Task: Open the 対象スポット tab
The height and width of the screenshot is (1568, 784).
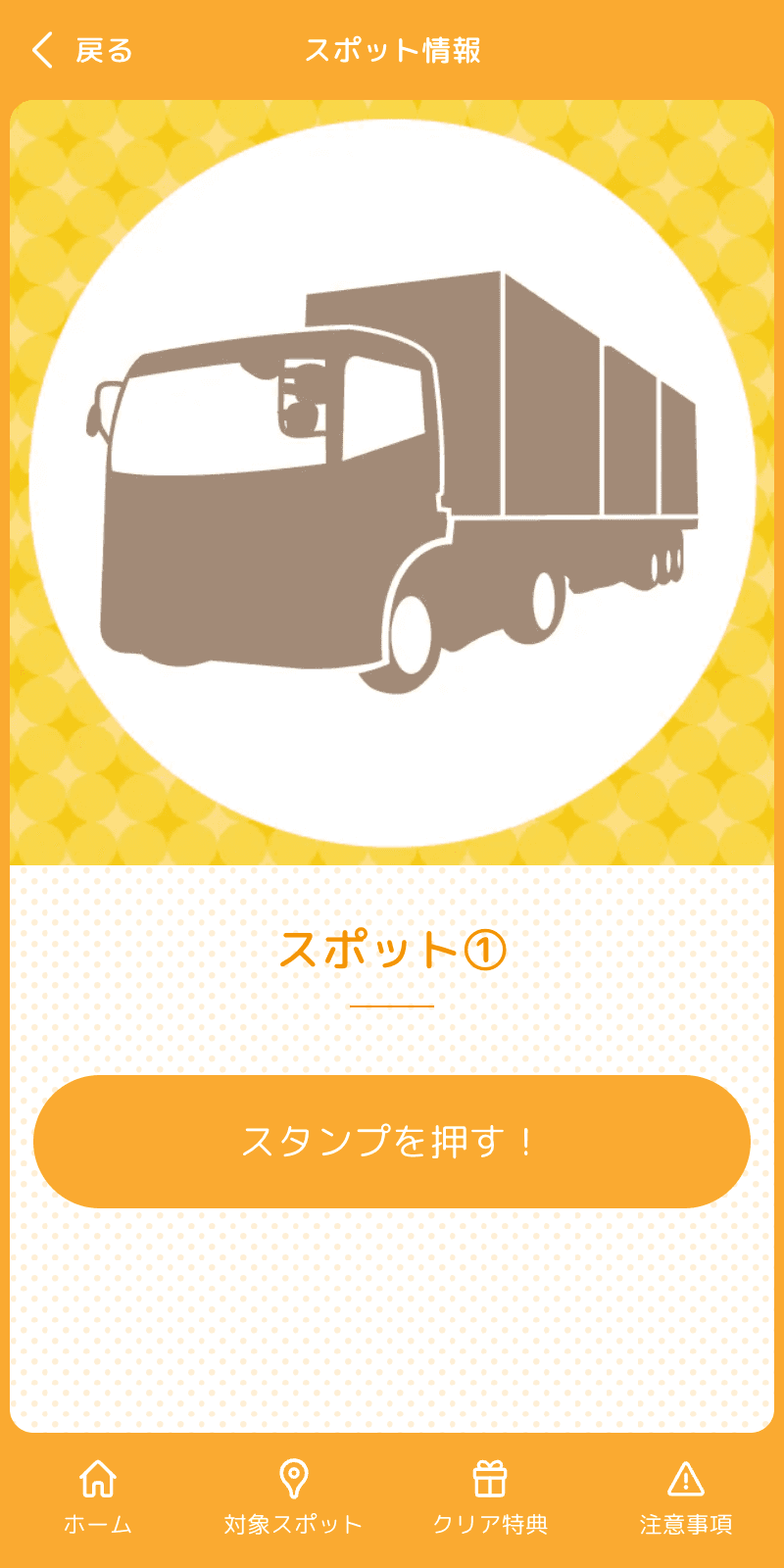Action: (293, 1496)
